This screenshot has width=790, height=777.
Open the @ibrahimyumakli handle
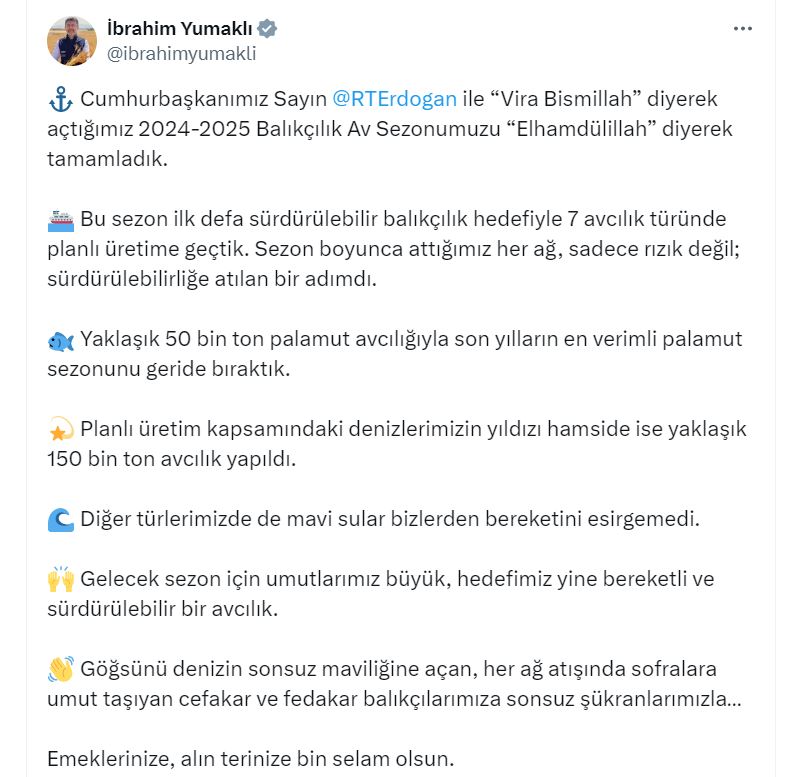click(181, 54)
